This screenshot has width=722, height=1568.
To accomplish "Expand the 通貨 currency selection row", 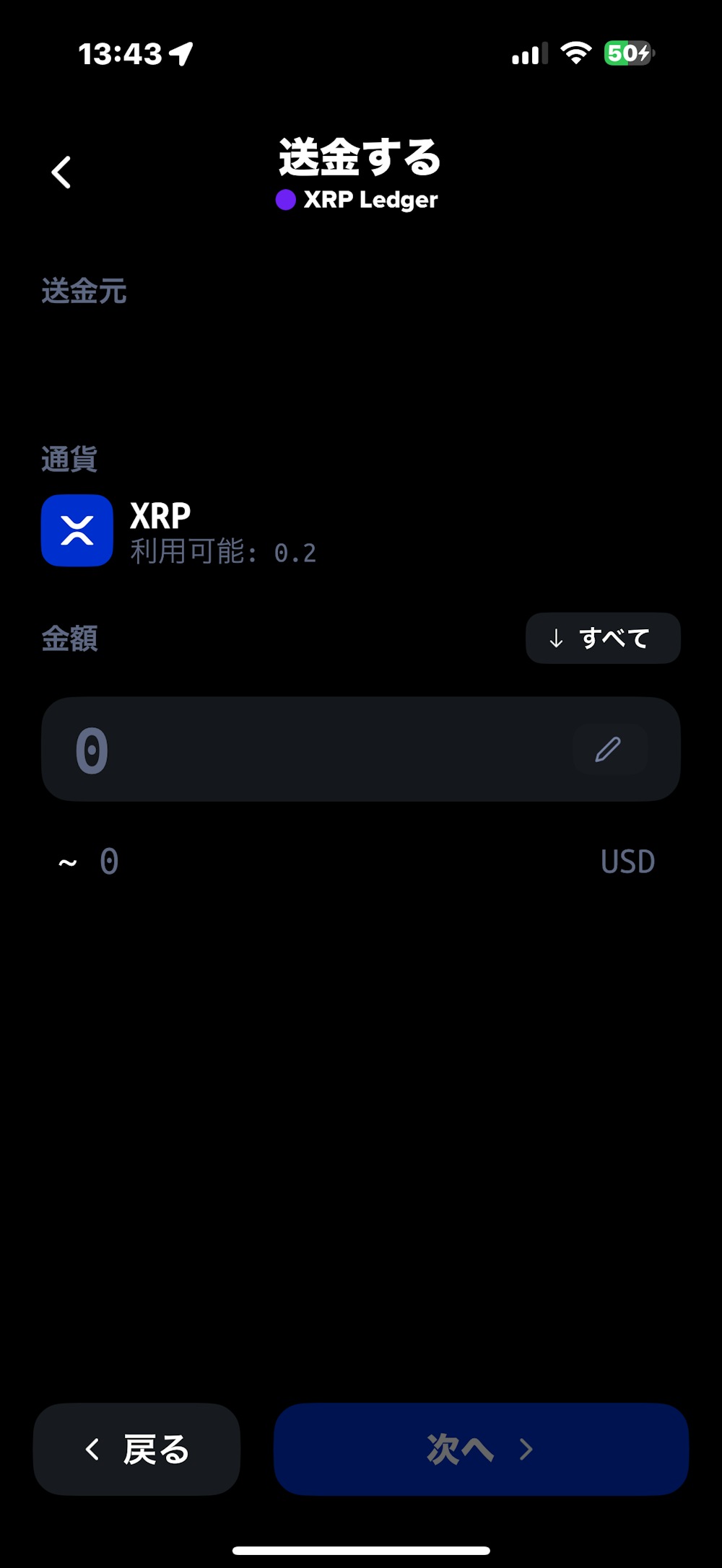I will (217, 530).
